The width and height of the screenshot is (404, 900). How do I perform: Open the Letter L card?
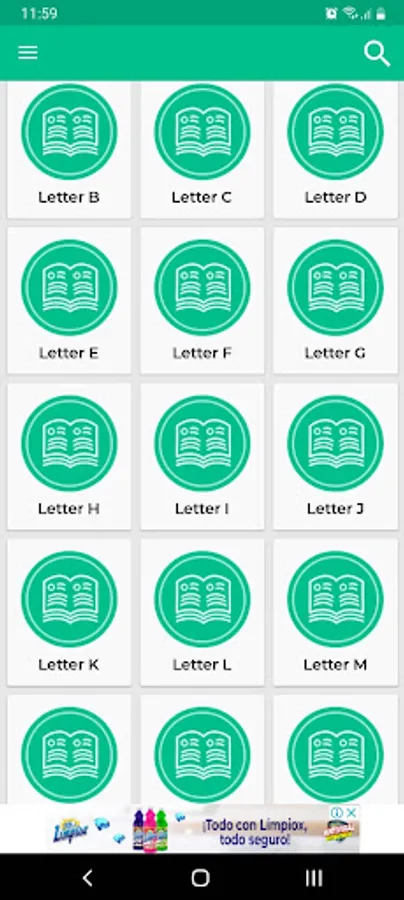(202, 612)
